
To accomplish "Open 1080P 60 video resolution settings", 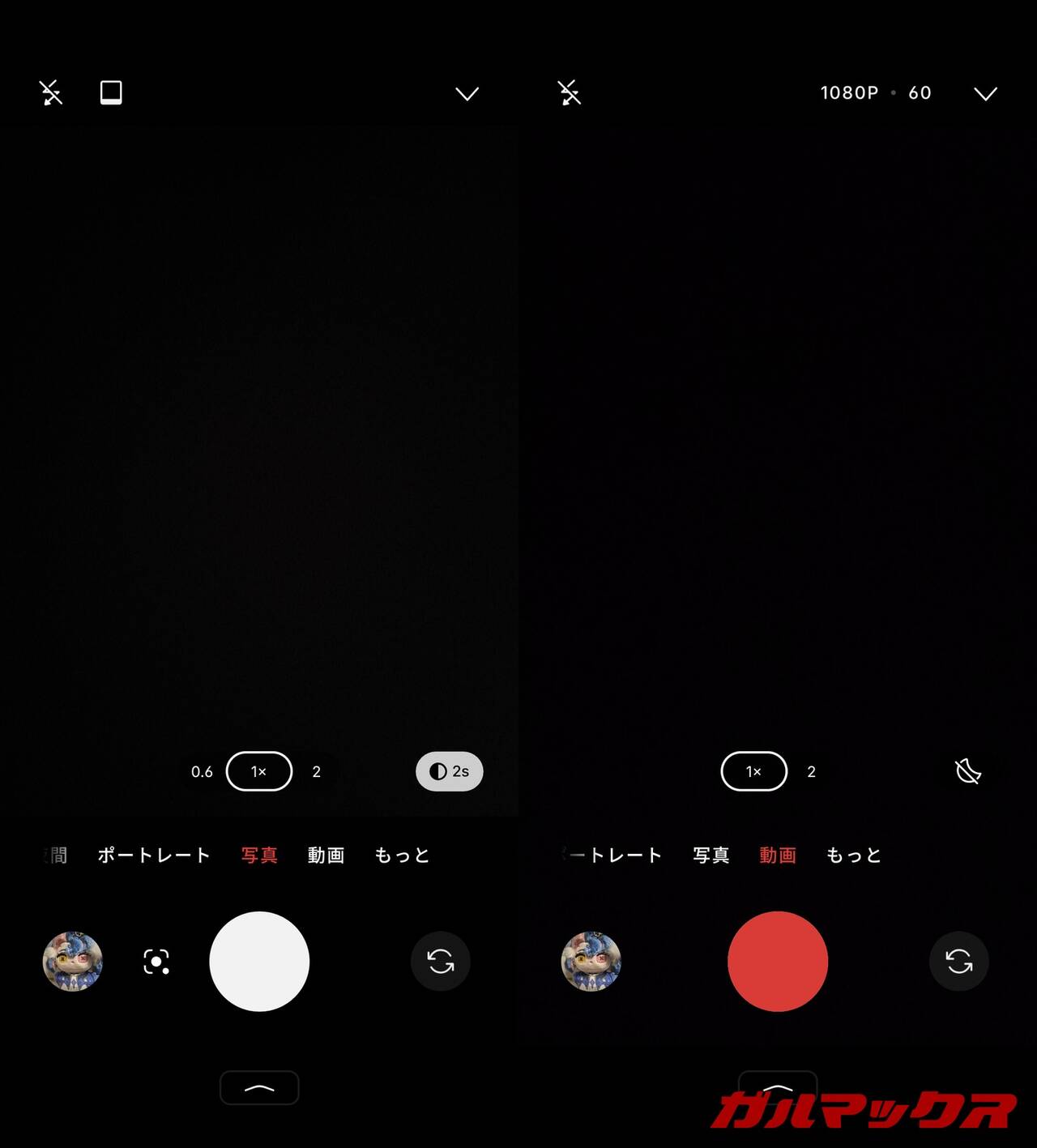I will [875, 93].
